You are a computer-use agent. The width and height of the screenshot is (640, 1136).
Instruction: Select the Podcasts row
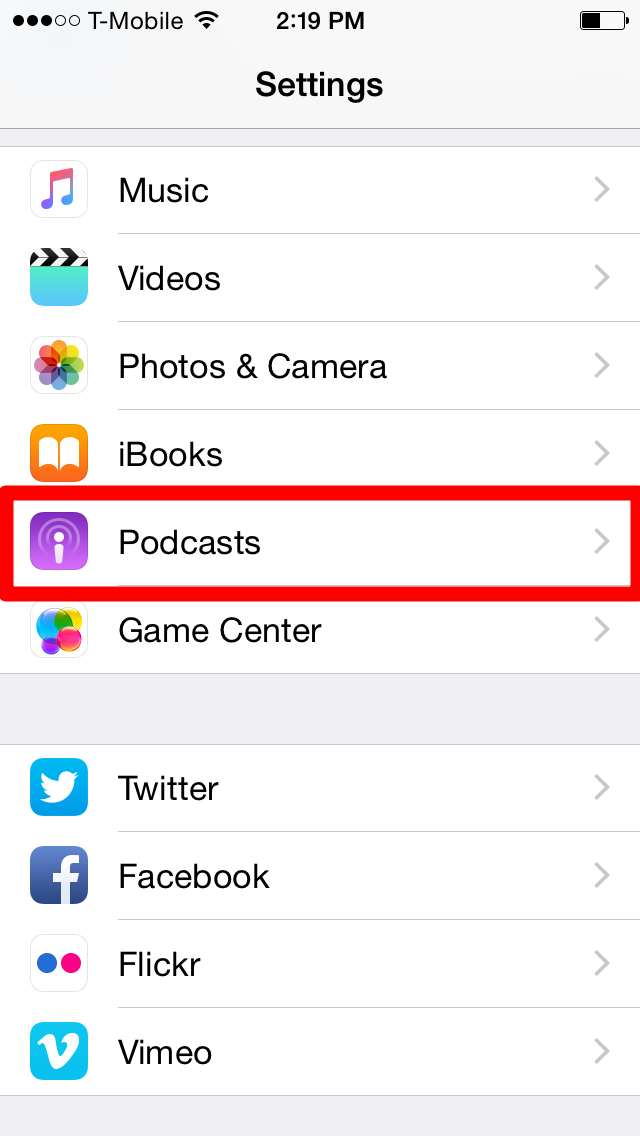(x=320, y=542)
